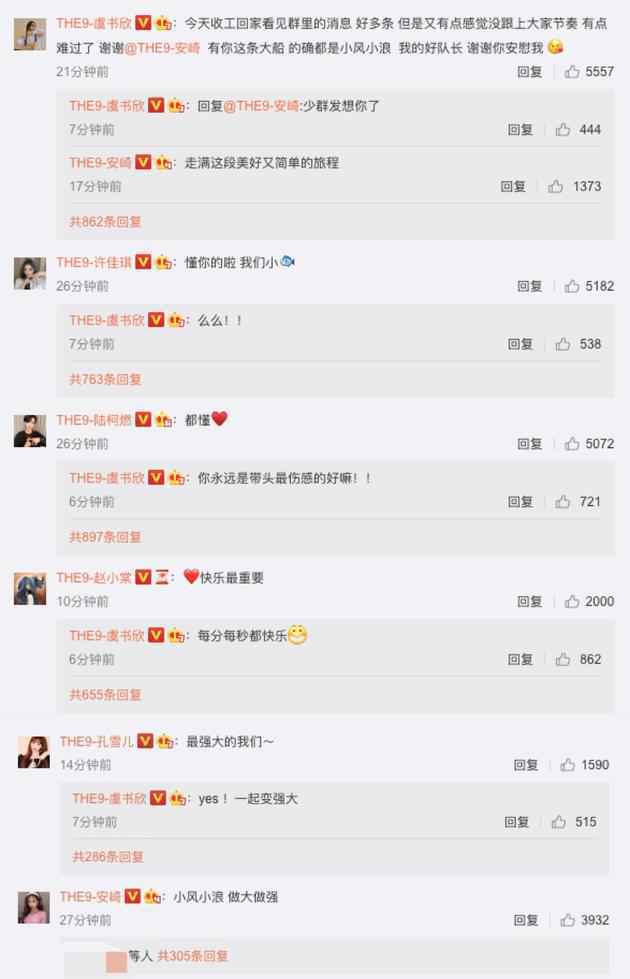Like 许佳琪's comment with 5182 likes
Viewport: 630px width, 979px height.
[572, 286]
